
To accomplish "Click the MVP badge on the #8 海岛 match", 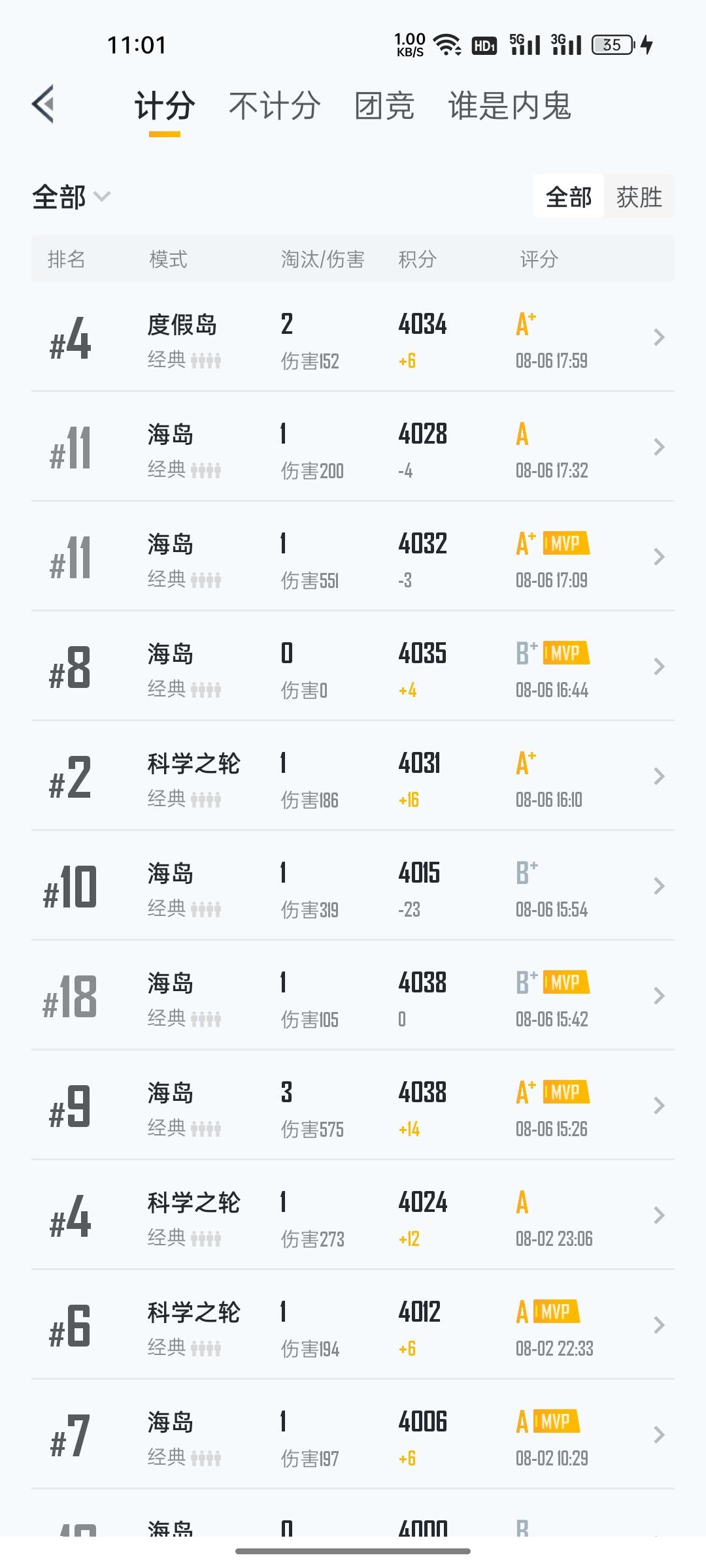I will pyautogui.click(x=565, y=653).
